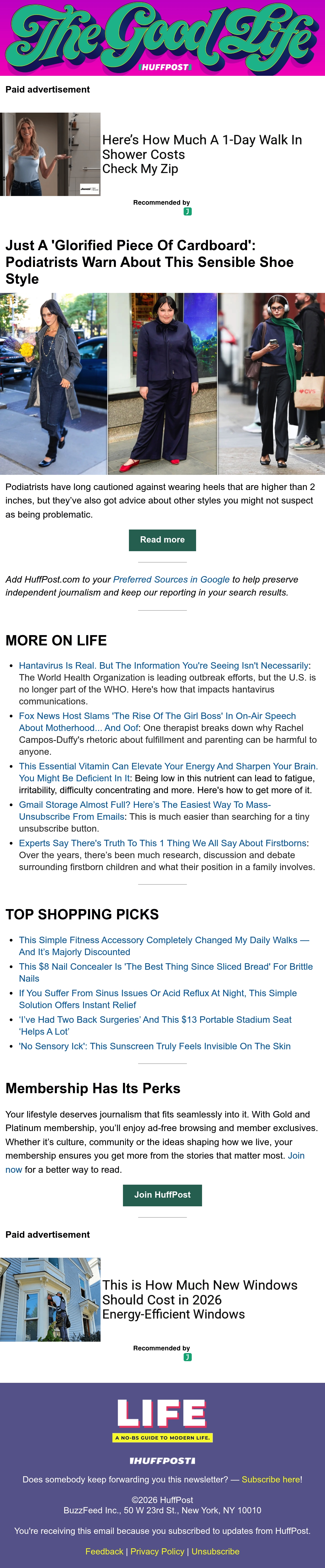
Task: Tap Unsubscribe in the footer
Action: point(216,1551)
